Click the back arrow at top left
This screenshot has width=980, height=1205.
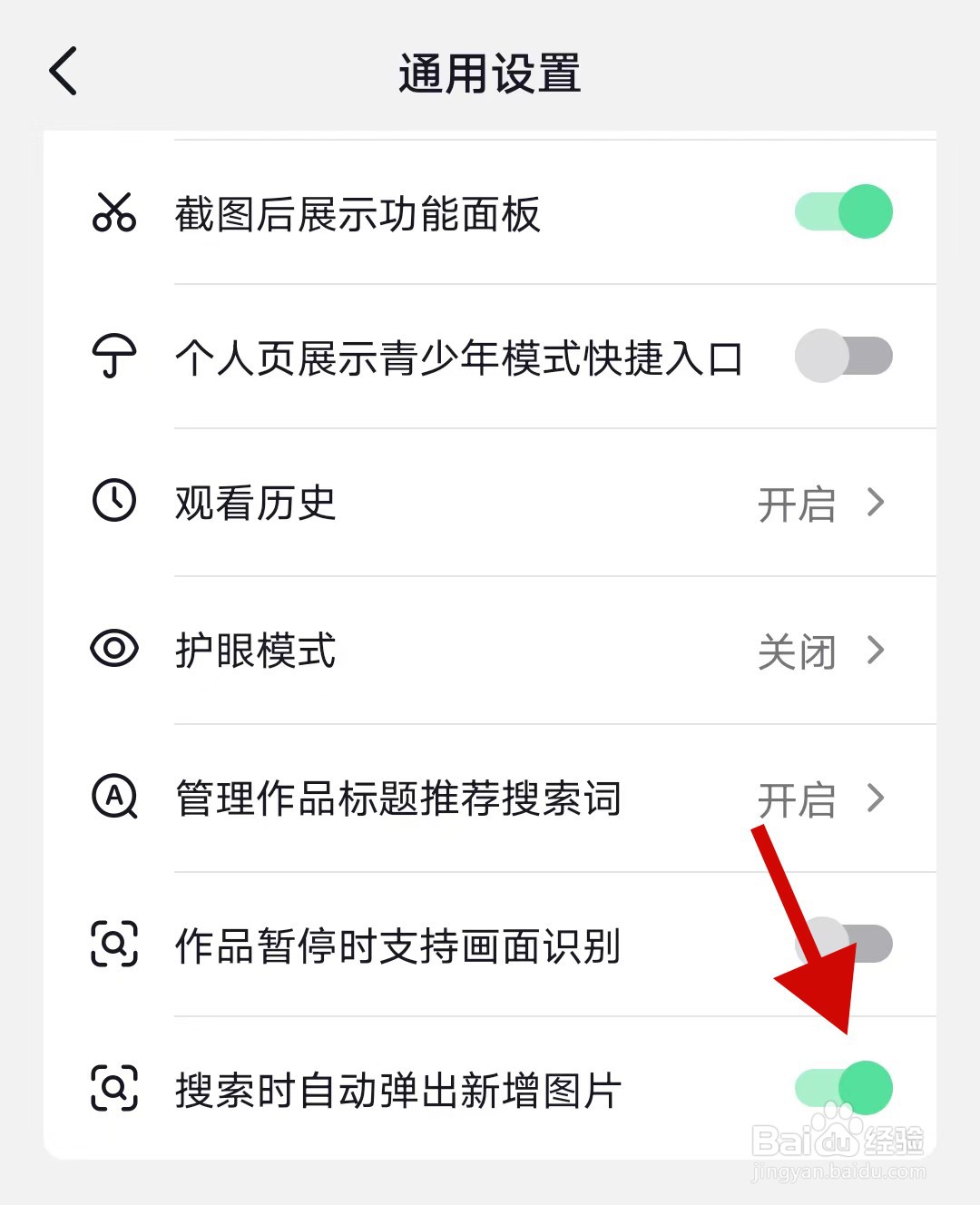[62, 72]
